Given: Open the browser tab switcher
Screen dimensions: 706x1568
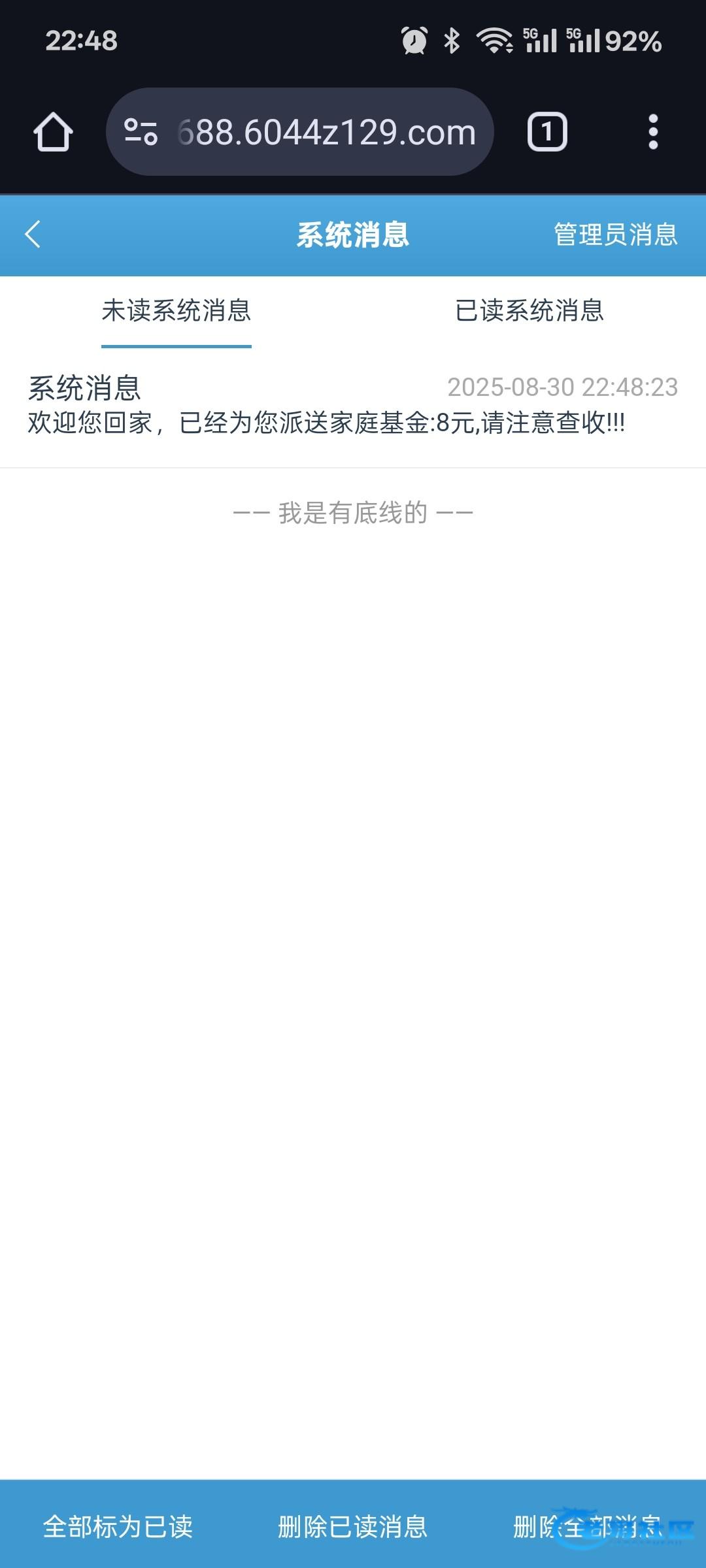Looking at the screenshot, I should pyautogui.click(x=547, y=132).
